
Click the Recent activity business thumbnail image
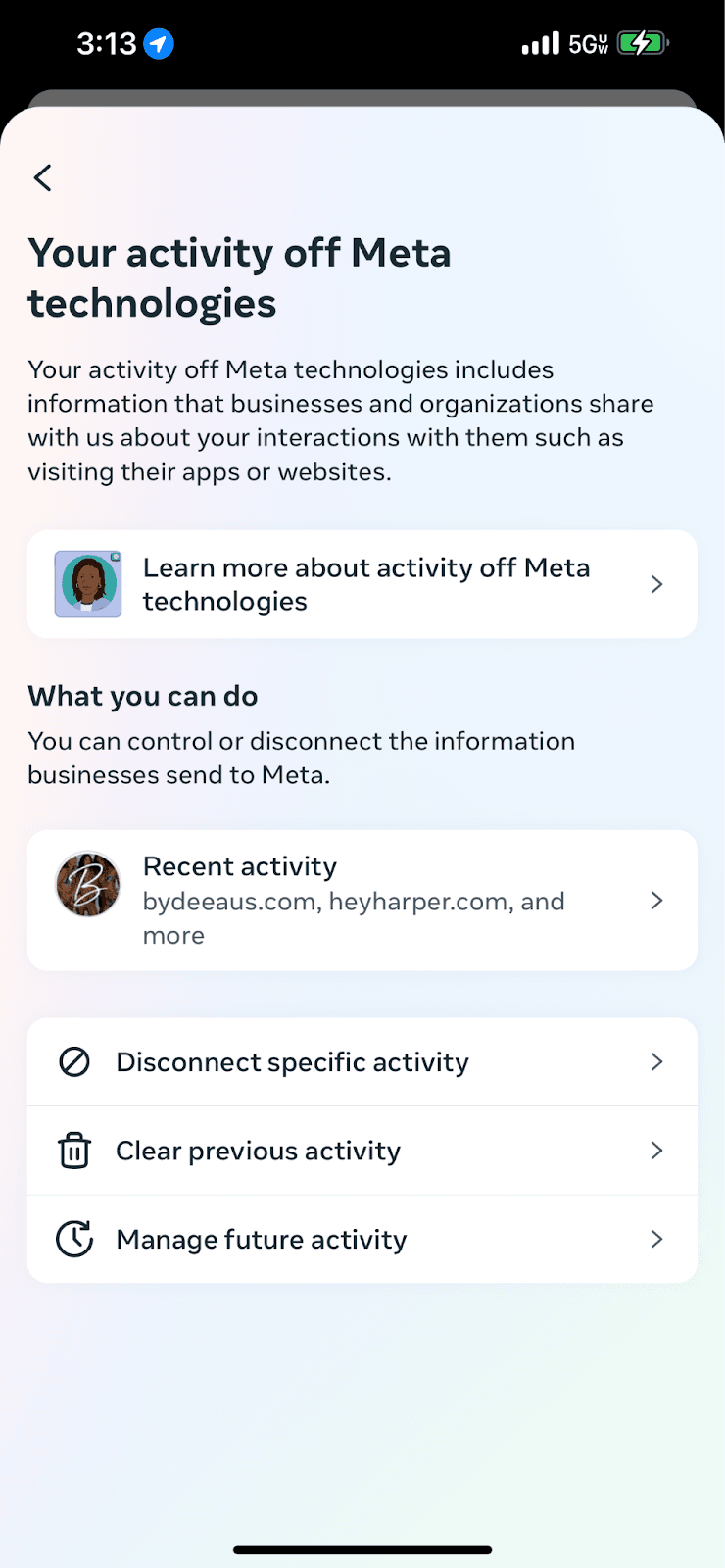click(88, 885)
